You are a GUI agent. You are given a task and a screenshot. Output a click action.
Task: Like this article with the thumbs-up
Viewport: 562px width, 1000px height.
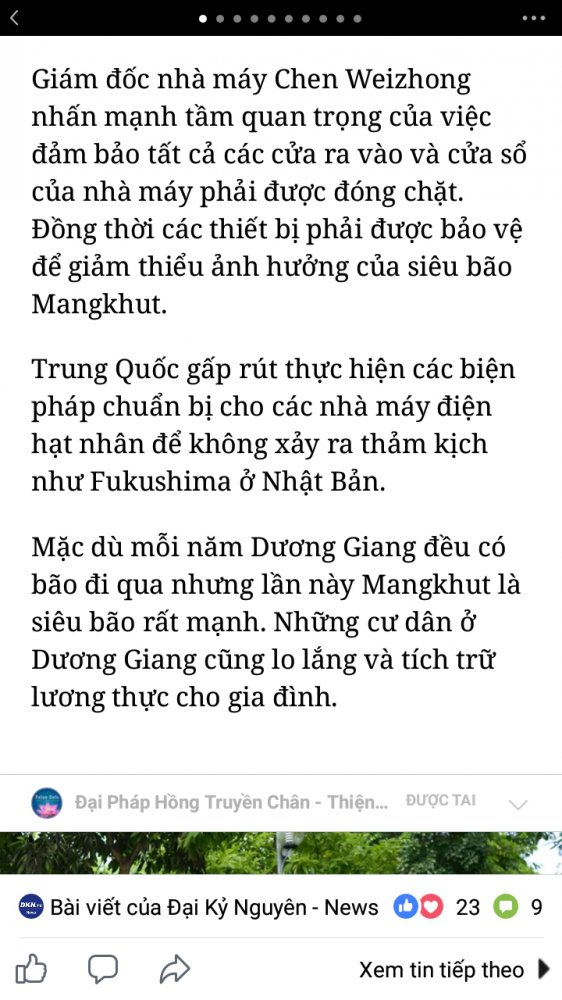(31, 970)
